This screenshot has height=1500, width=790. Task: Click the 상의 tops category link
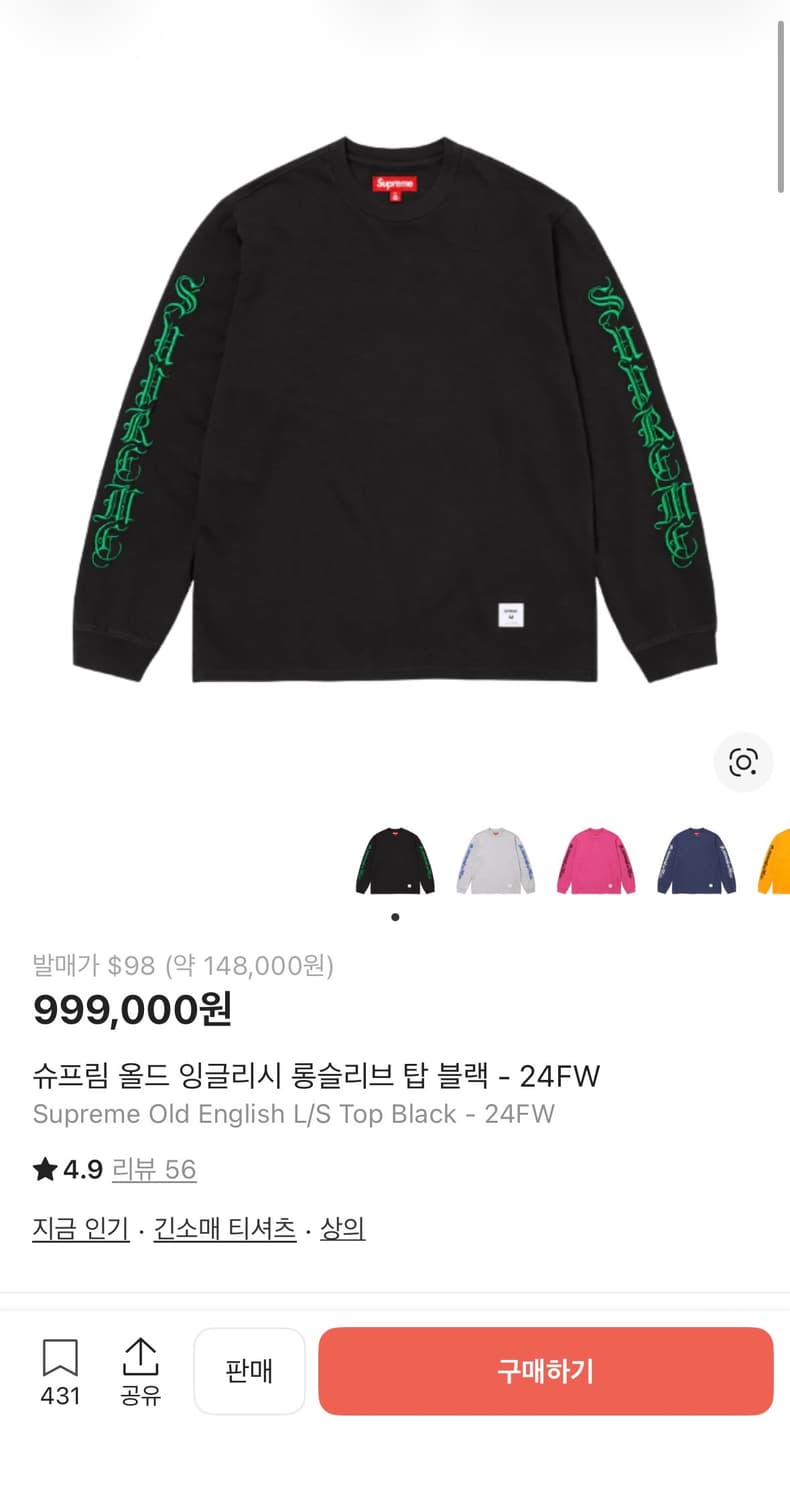pyautogui.click(x=342, y=1229)
